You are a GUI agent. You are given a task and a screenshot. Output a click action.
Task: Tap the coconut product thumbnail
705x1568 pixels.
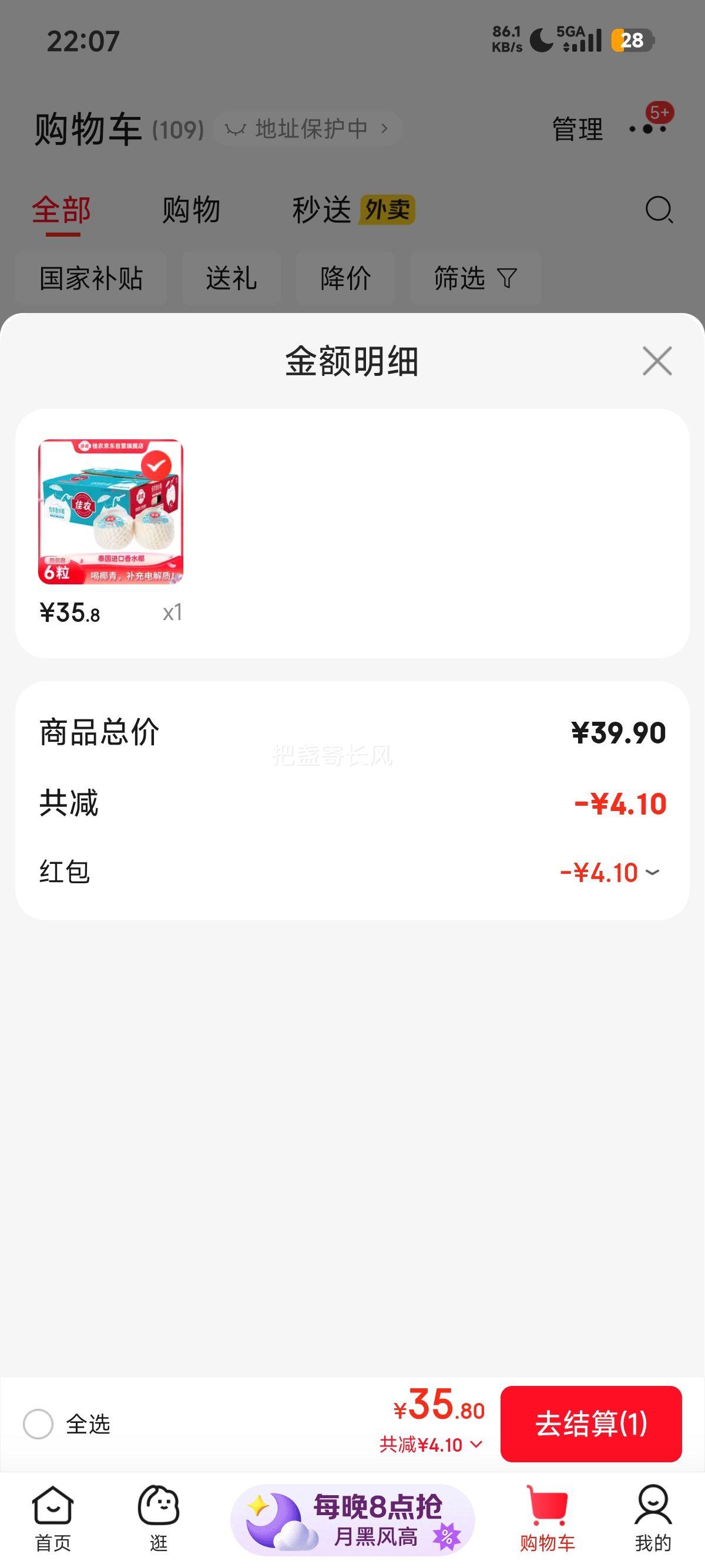[x=110, y=512]
